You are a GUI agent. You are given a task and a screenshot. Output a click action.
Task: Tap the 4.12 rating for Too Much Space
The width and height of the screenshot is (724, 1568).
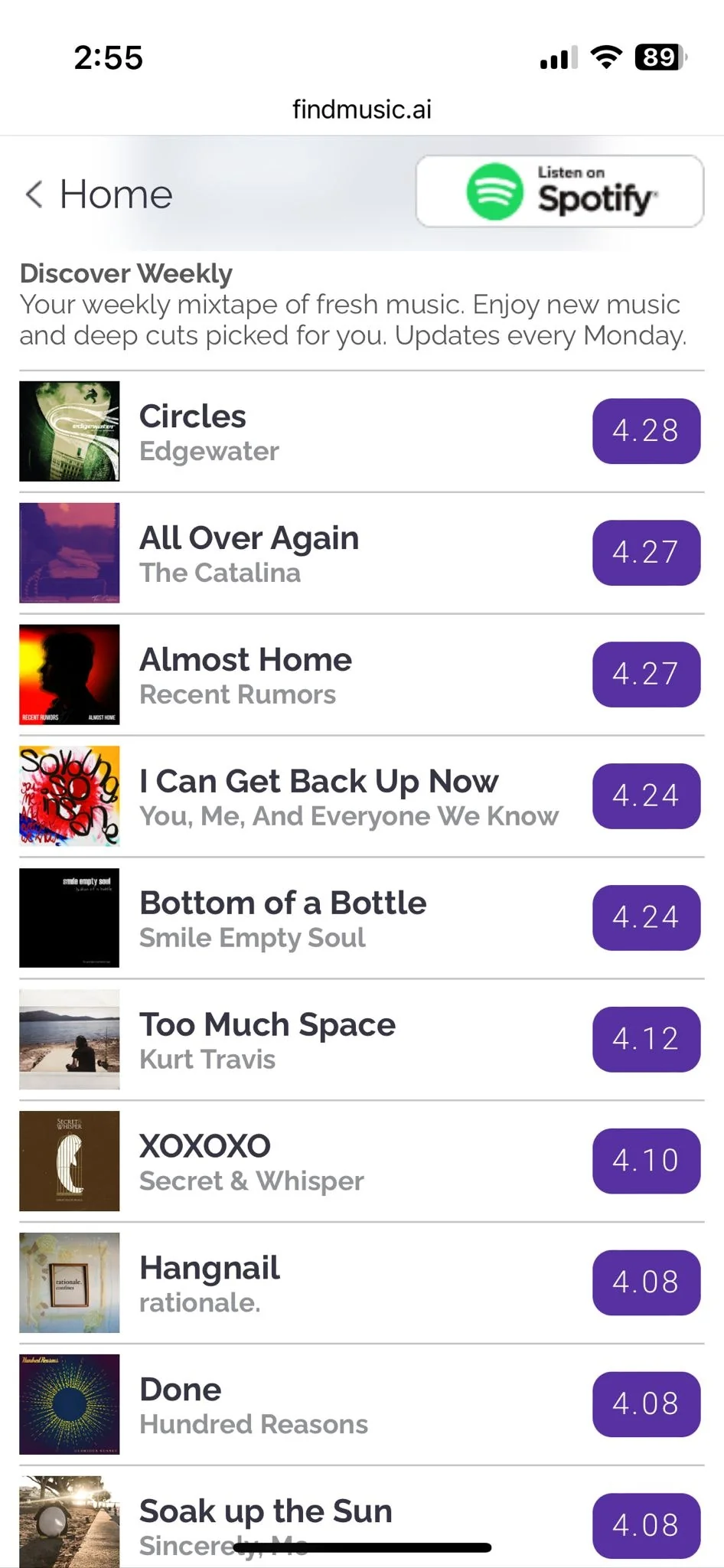[x=646, y=1038]
